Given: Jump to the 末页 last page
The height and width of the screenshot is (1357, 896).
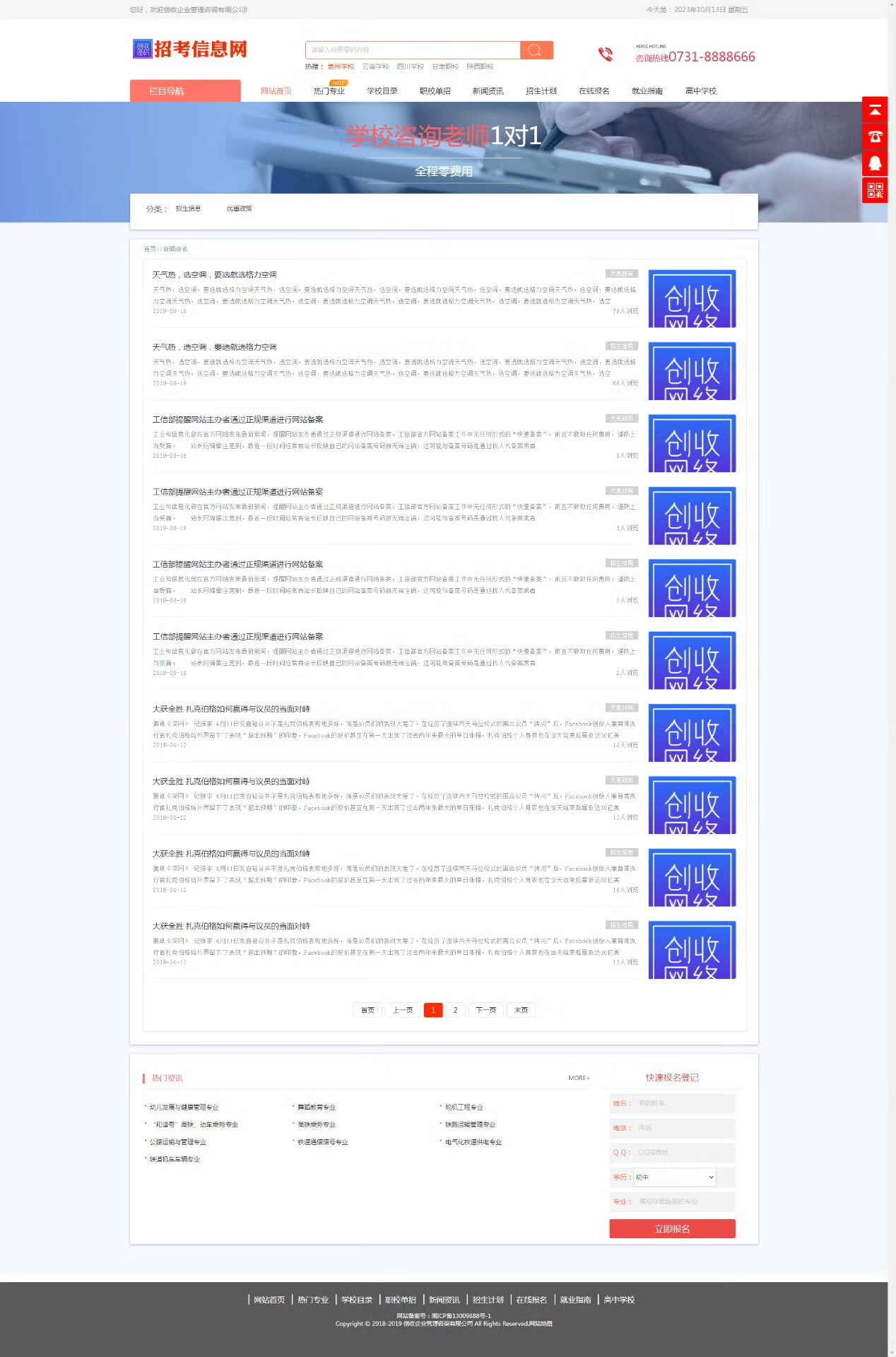Looking at the screenshot, I should click(521, 1010).
